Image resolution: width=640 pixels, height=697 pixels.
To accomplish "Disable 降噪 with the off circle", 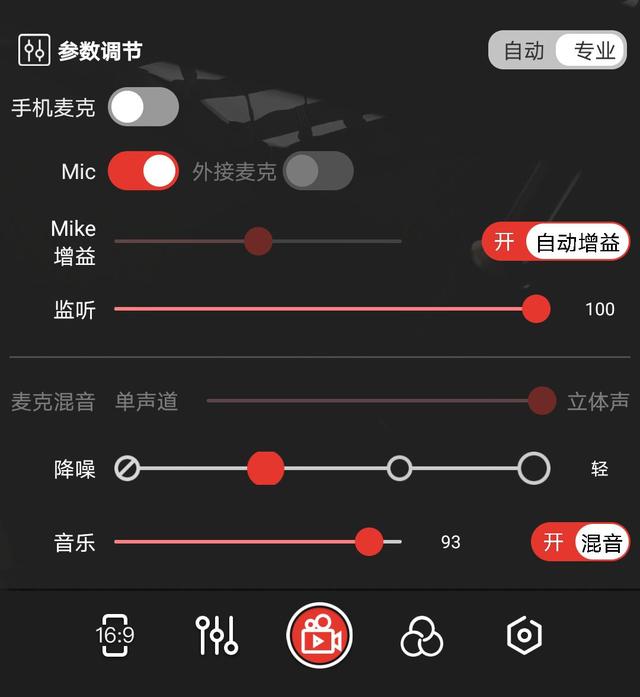I will (127, 468).
